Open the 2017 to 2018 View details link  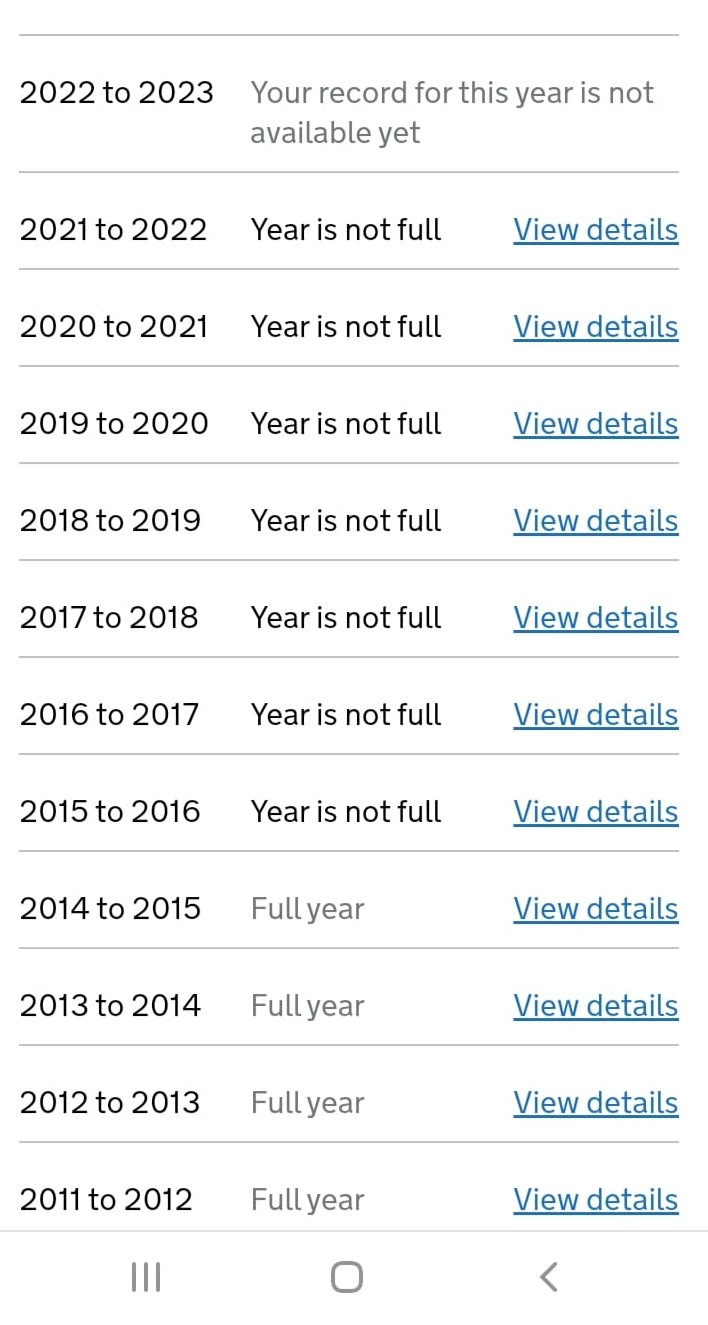(596, 618)
